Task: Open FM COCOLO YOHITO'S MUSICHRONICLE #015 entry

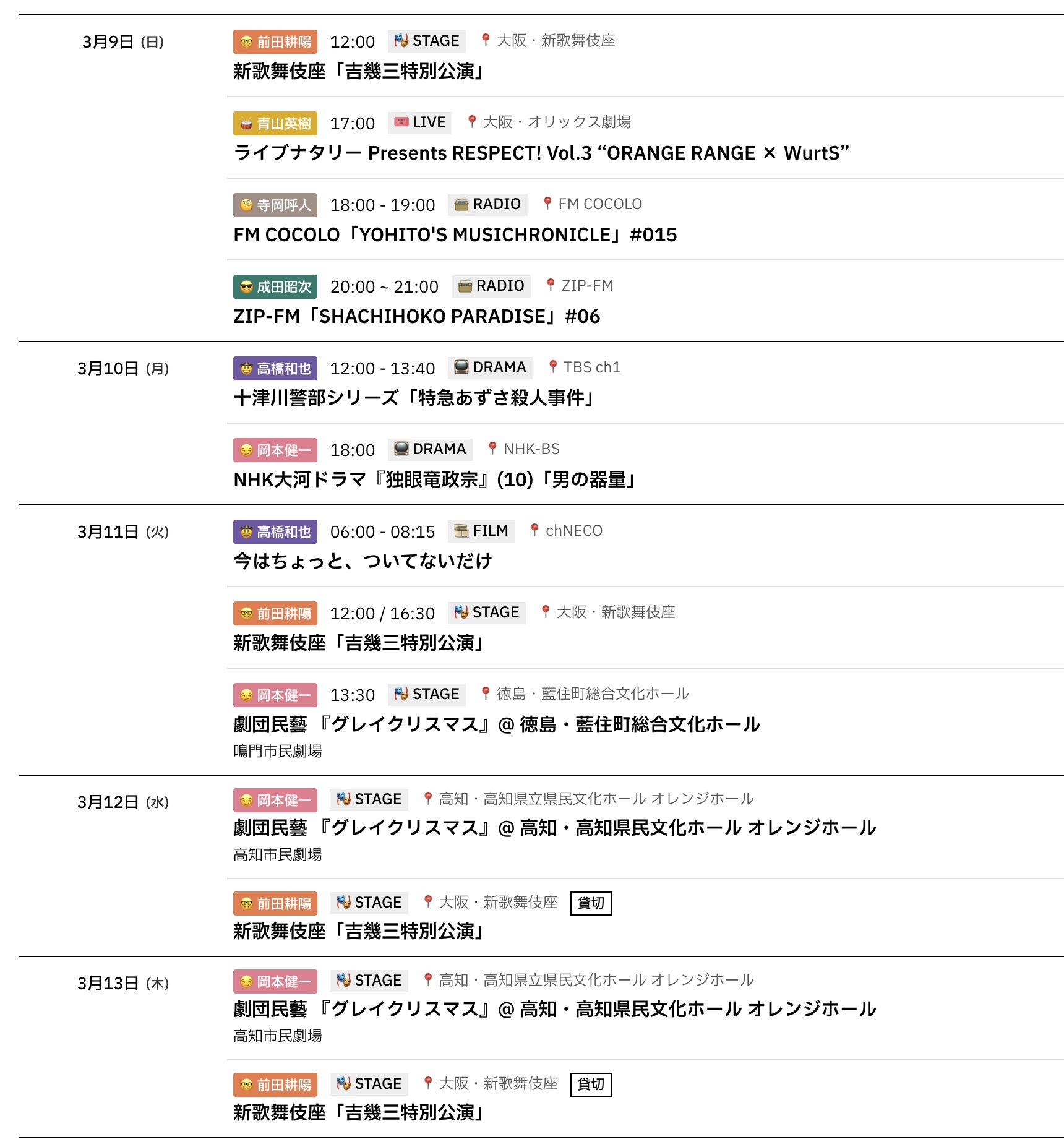Action: pyautogui.click(x=455, y=234)
